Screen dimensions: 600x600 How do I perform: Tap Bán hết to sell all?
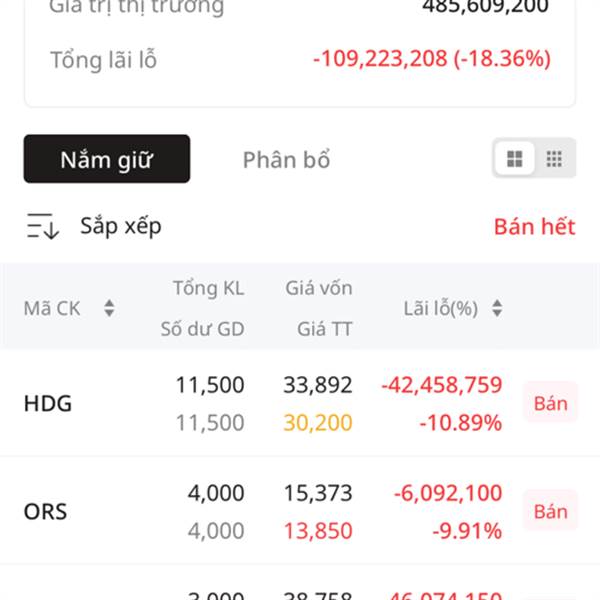[x=534, y=227]
